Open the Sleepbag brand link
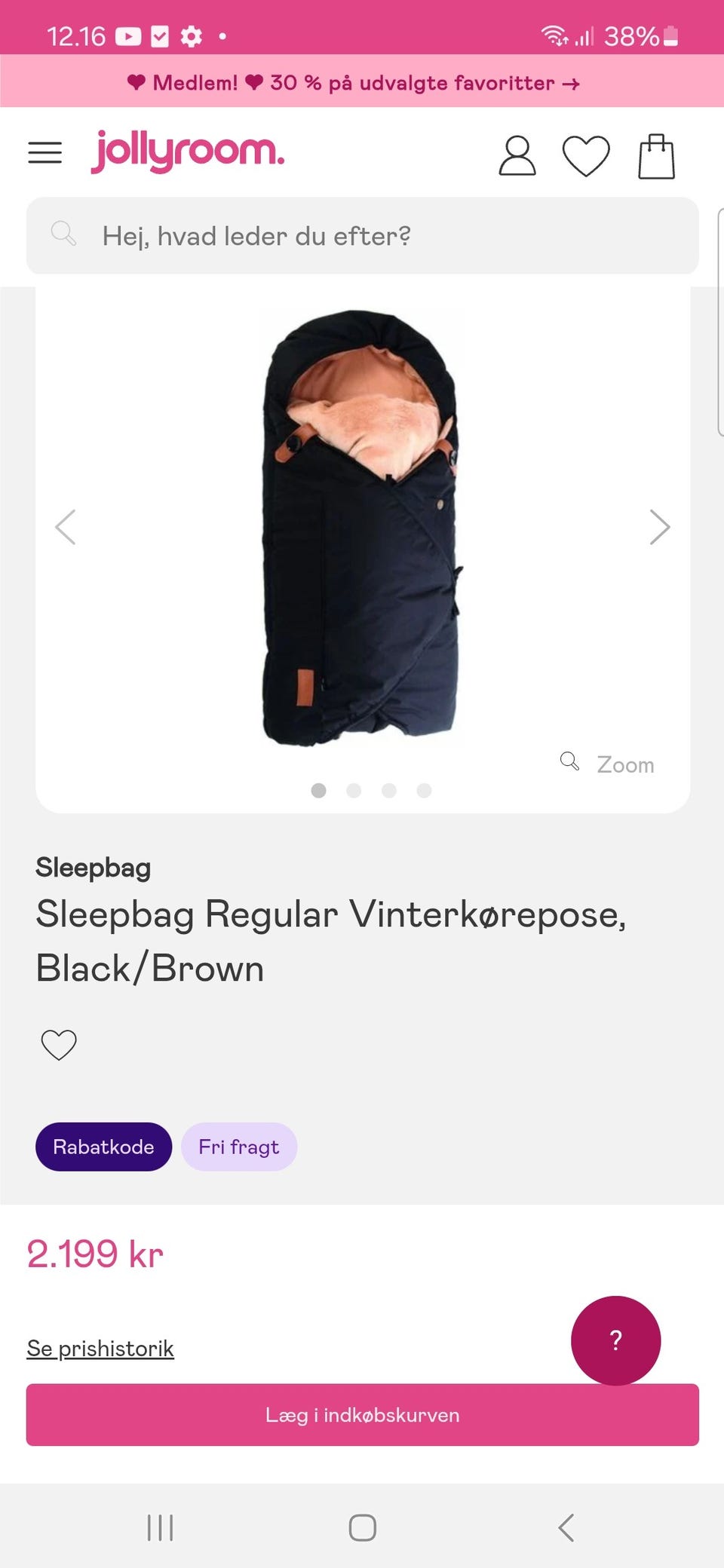Viewport: 724px width, 1568px height. tap(94, 868)
